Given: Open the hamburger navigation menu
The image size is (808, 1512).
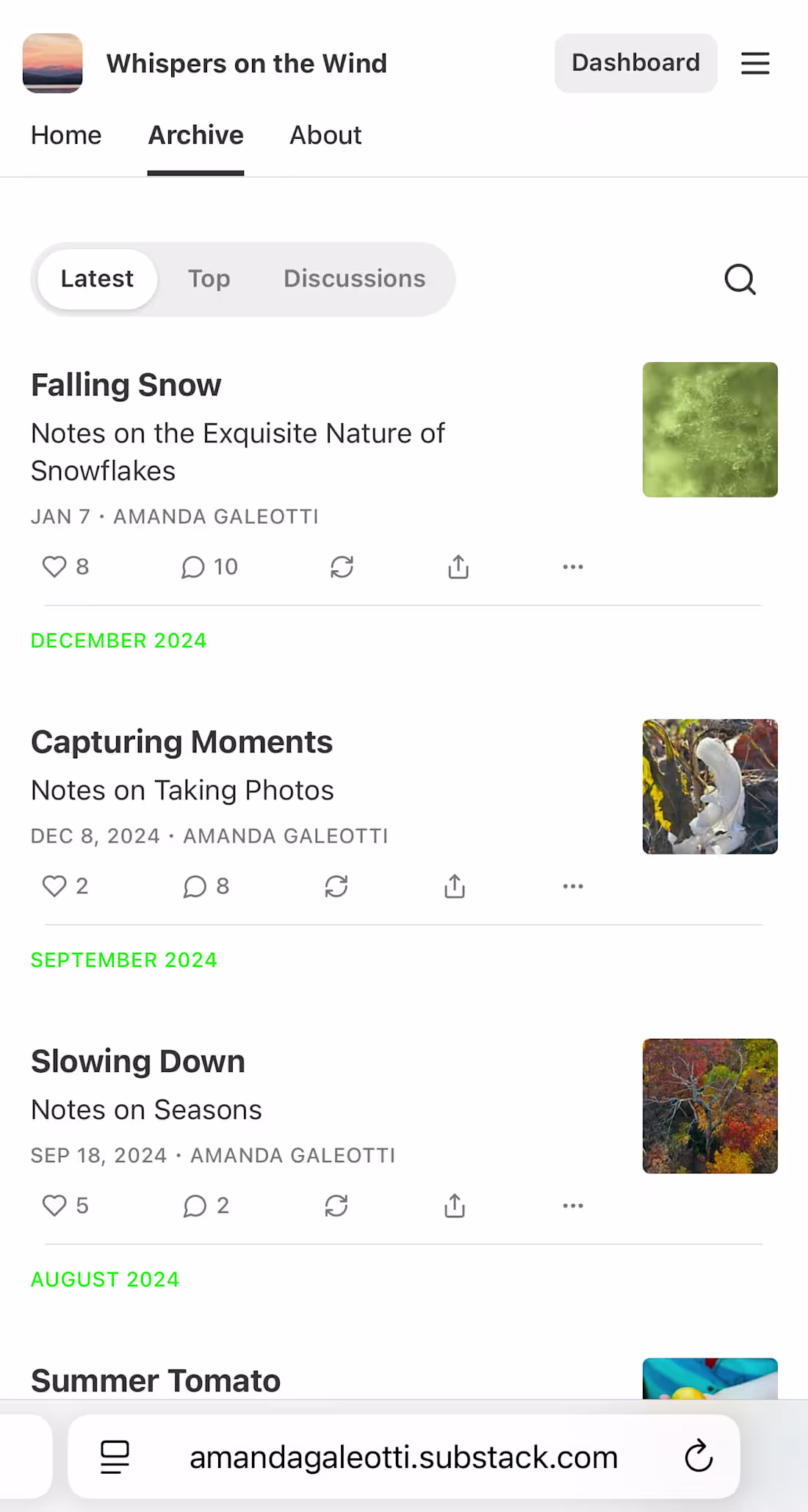Looking at the screenshot, I should (x=755, y=63).
